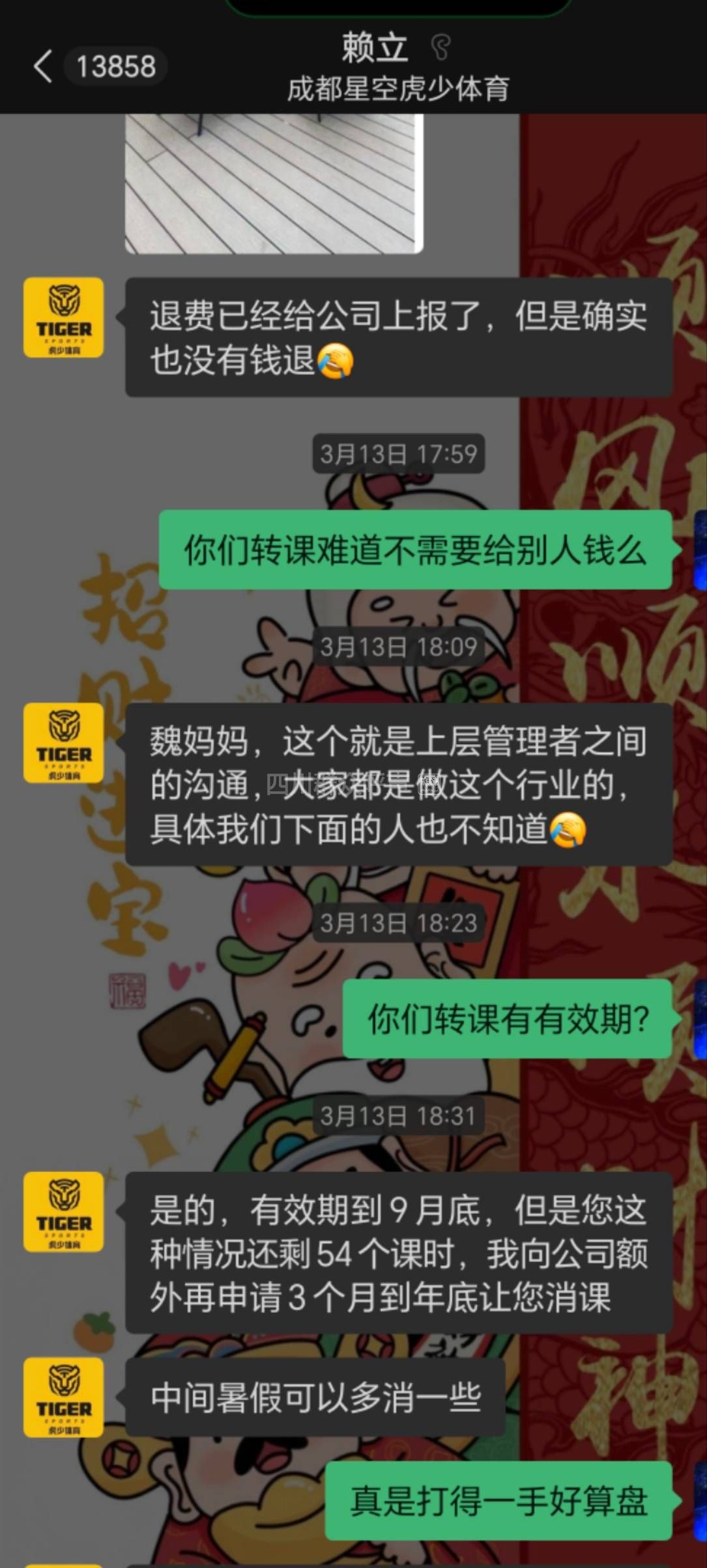
Task: Open Tiger avatar beside the 退费 message
Action: tap(63, 317)
